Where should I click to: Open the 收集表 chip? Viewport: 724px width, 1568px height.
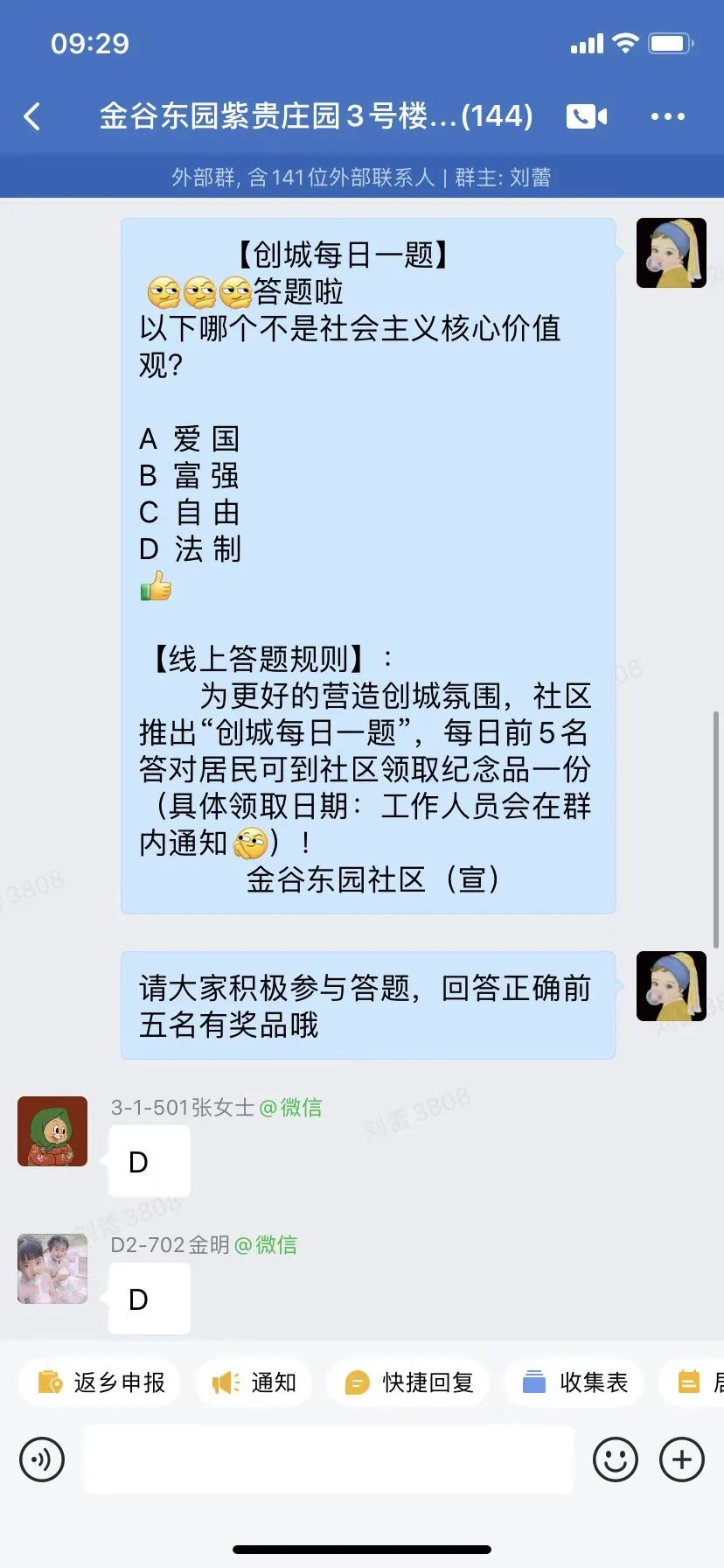click(x=574, y=1382)
